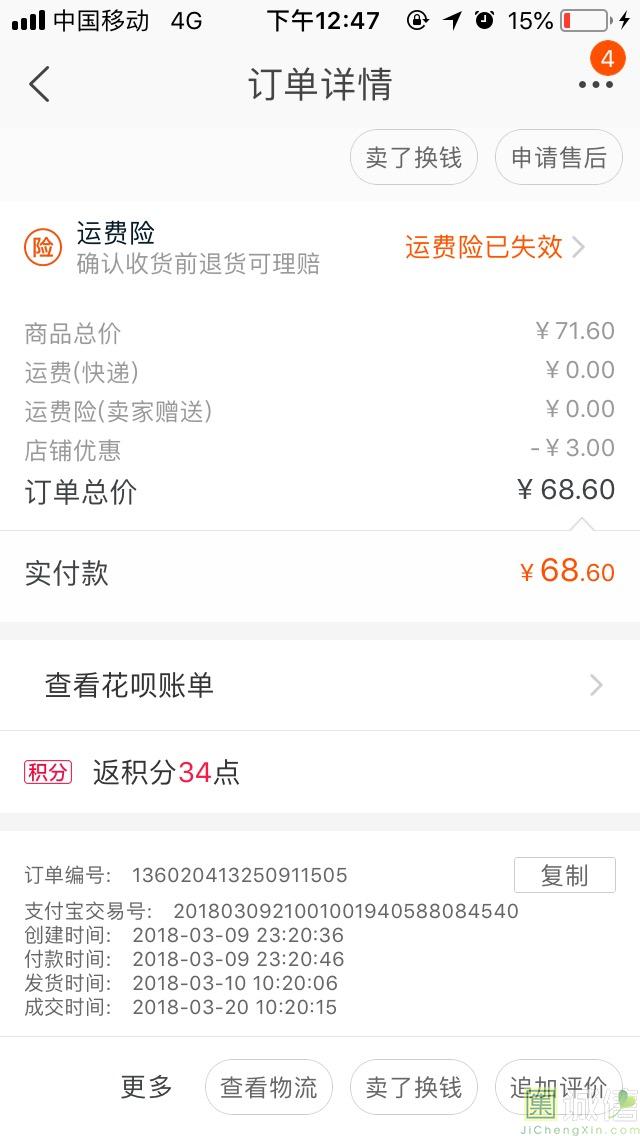Image resolution: width=640 pixels, height=1136 pixels.
Task: Tap the bottom 卖了换钱 button
Action: point(414,1087)
